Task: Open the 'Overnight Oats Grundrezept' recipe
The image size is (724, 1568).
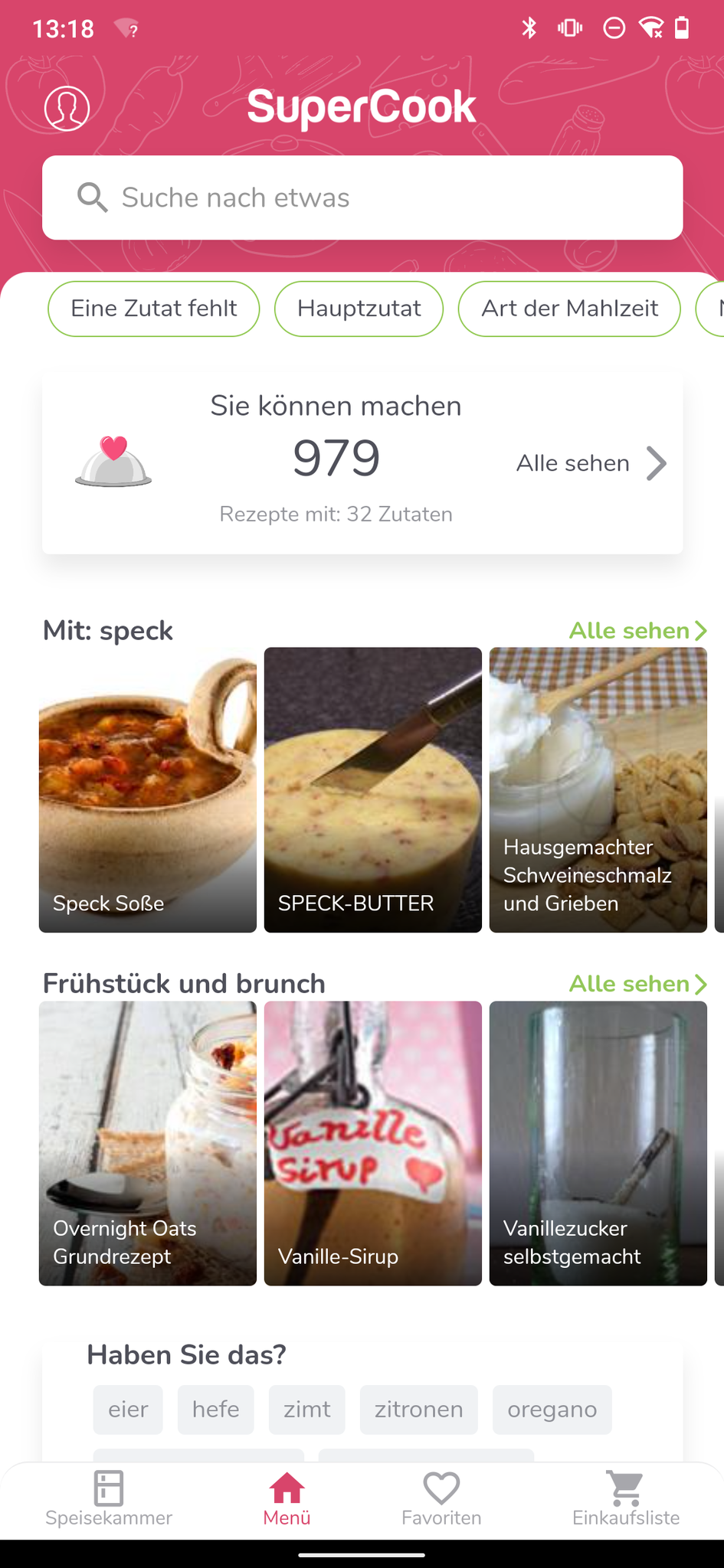Action: (x=148, y=1143)
